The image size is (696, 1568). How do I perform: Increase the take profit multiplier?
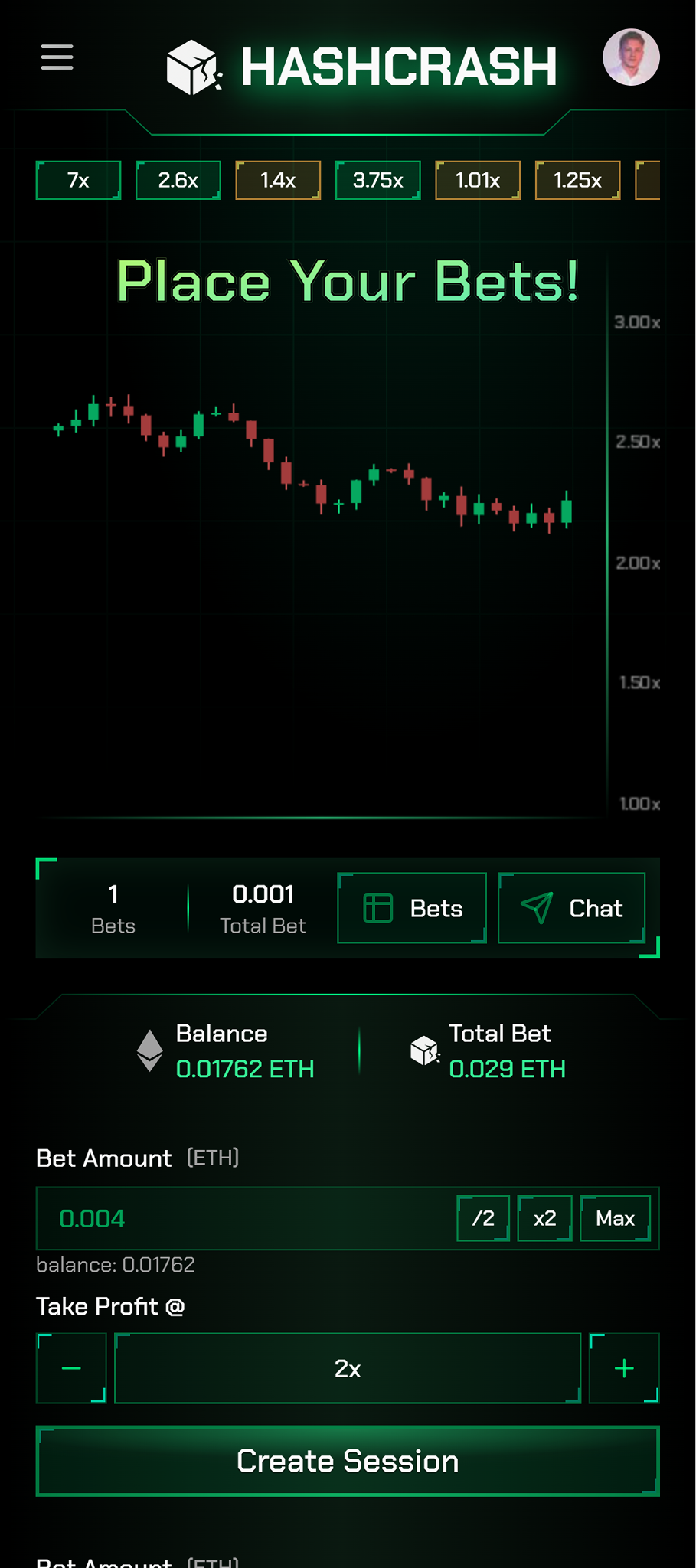coord(624,1368)
